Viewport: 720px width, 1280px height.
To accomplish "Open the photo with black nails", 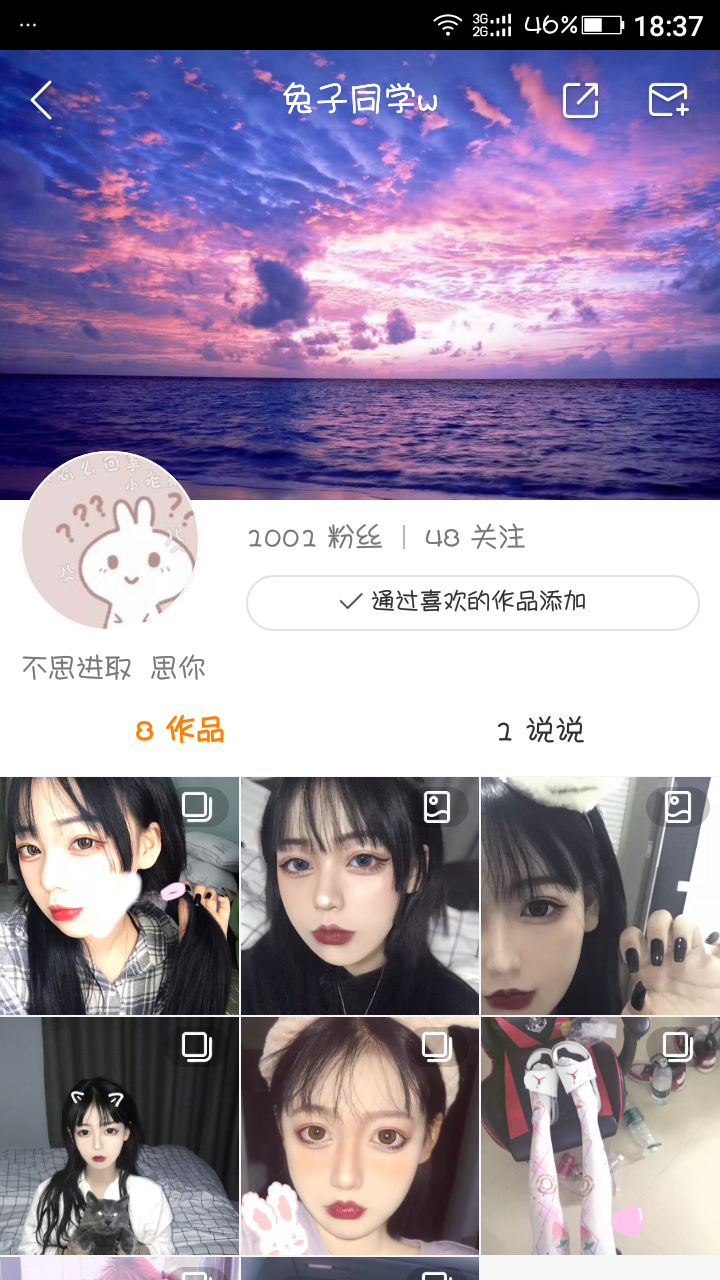I will [599, 895].
